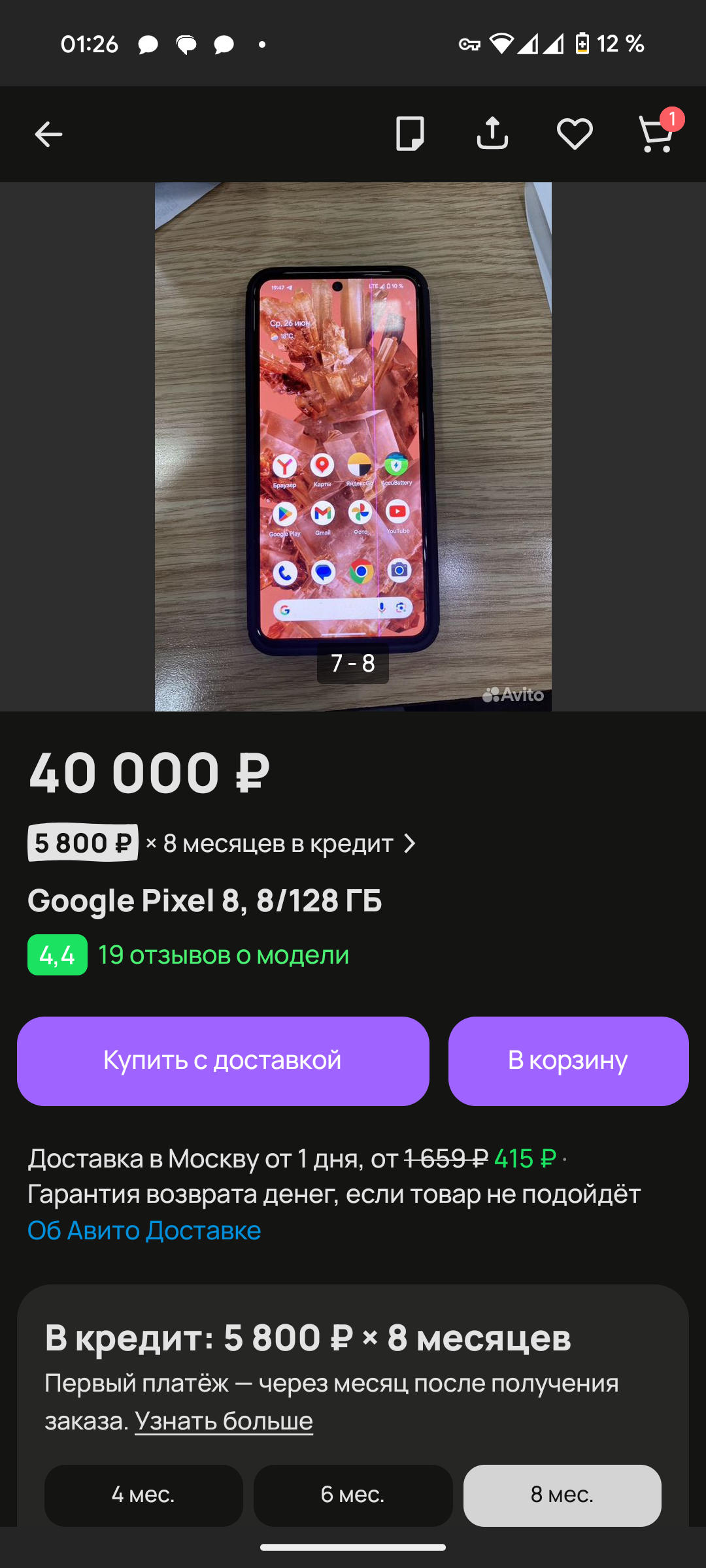Open the shopping cart

pyautogui.click(x=657, y=133)
